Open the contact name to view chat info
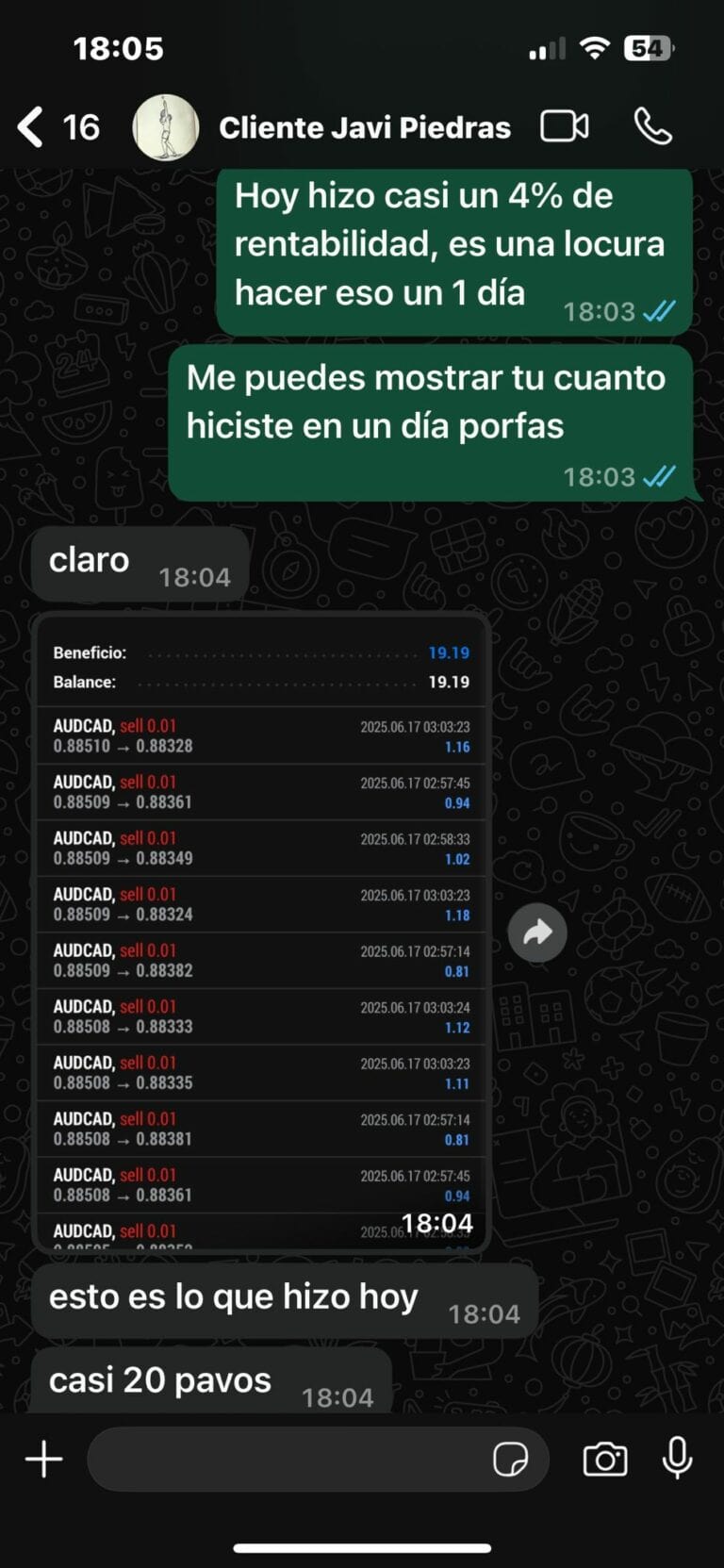The image size is (724, 1568). click(364, 127)
